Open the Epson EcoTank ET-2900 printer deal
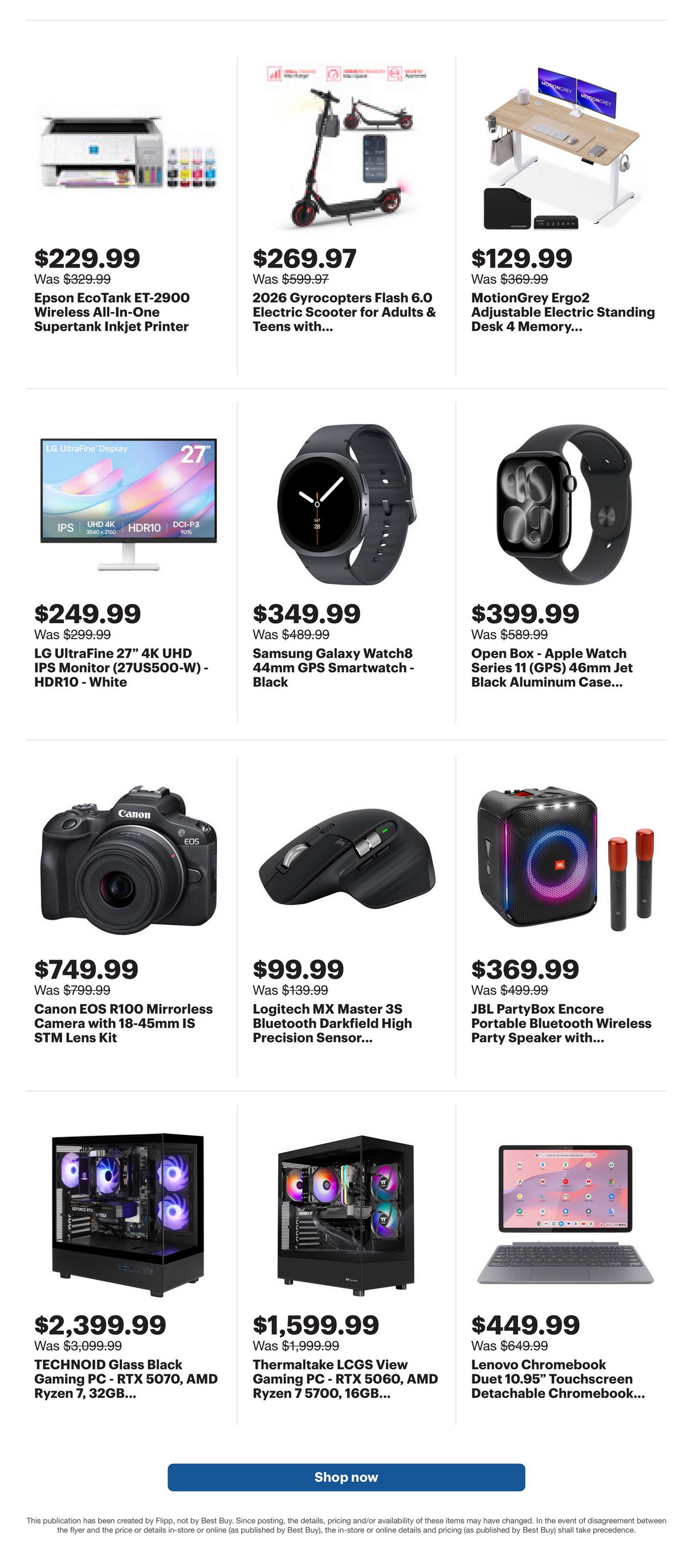The width and height of the screenshot is (693, 1568). click(x=128, y=215)
